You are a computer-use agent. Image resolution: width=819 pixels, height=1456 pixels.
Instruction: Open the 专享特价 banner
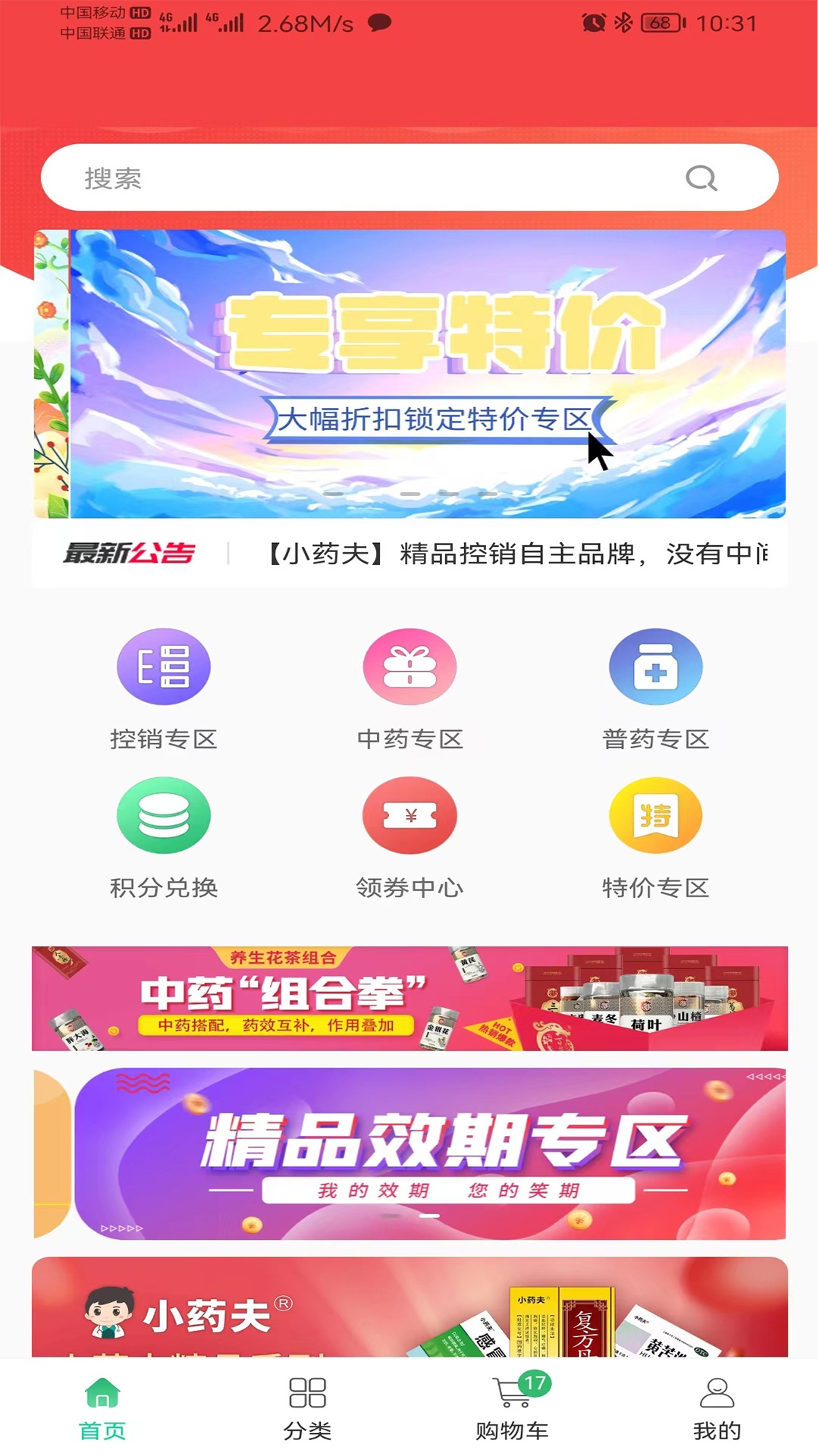[x=409, y=374]
